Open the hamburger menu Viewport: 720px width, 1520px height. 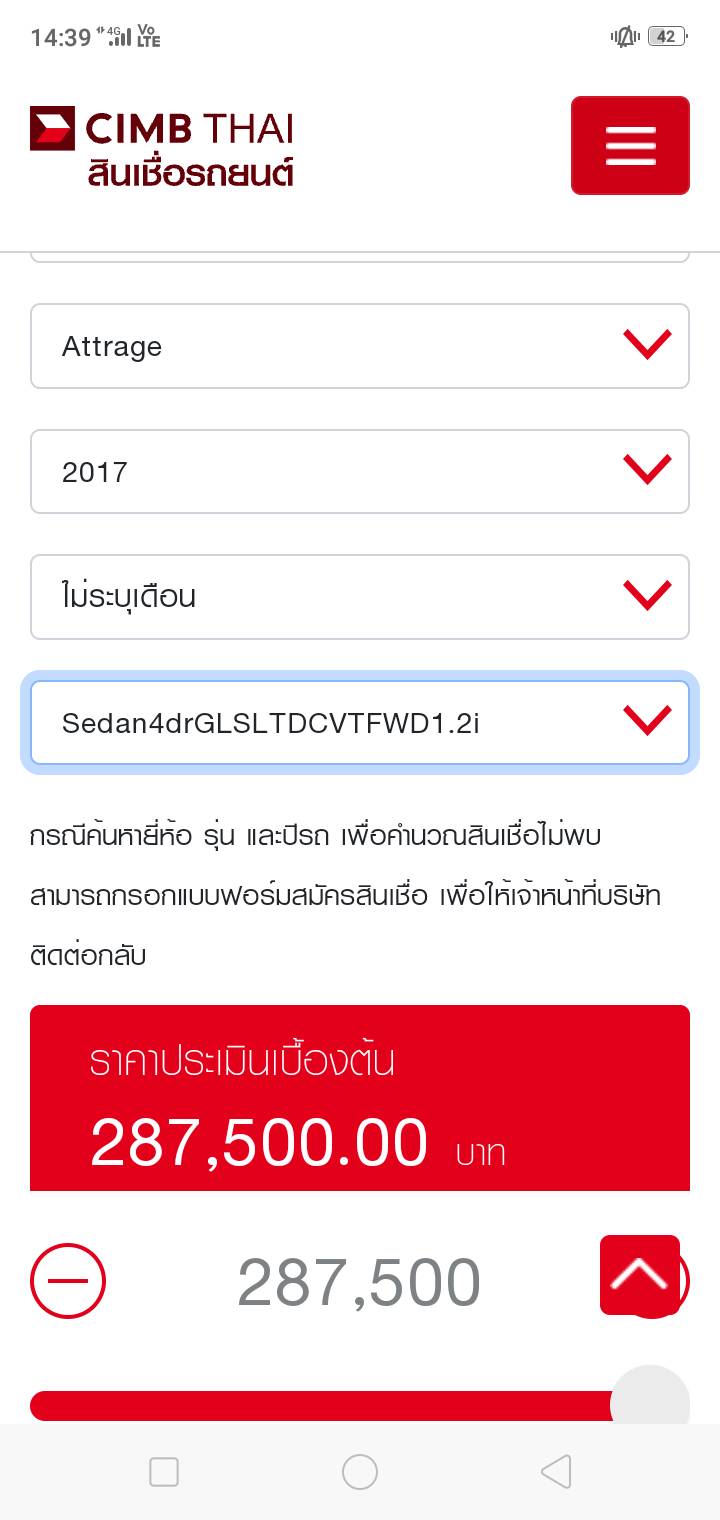tap(630, 145)
